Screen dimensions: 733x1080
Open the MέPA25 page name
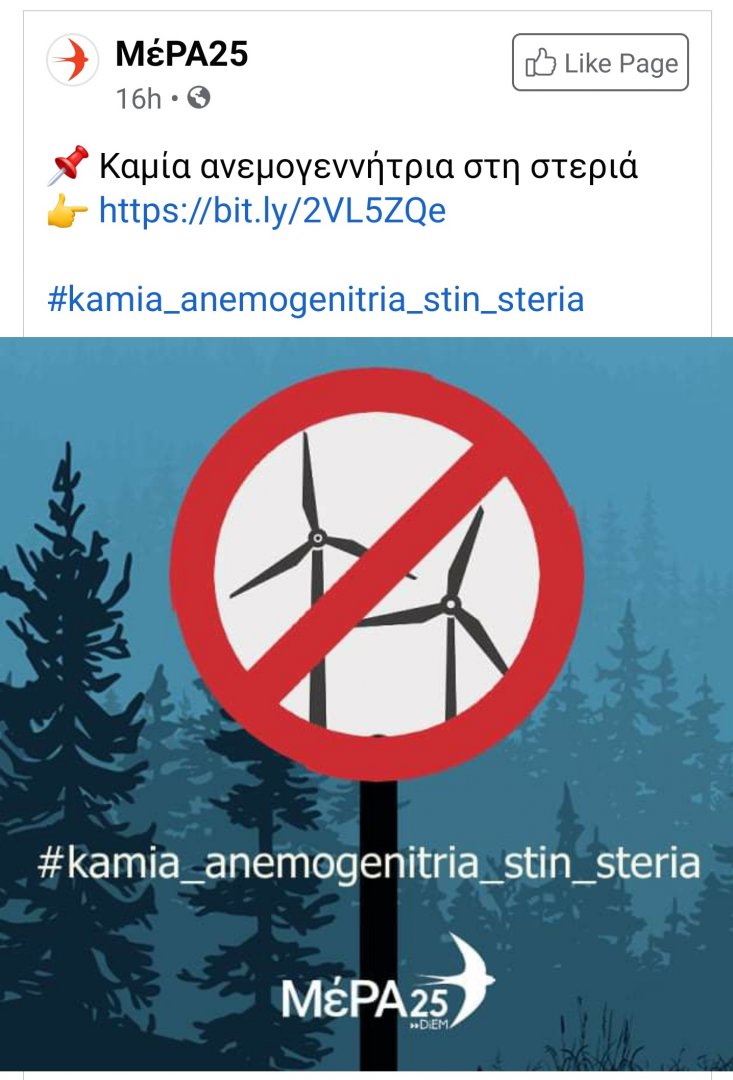pyautogui.click(x=181, y=54)
